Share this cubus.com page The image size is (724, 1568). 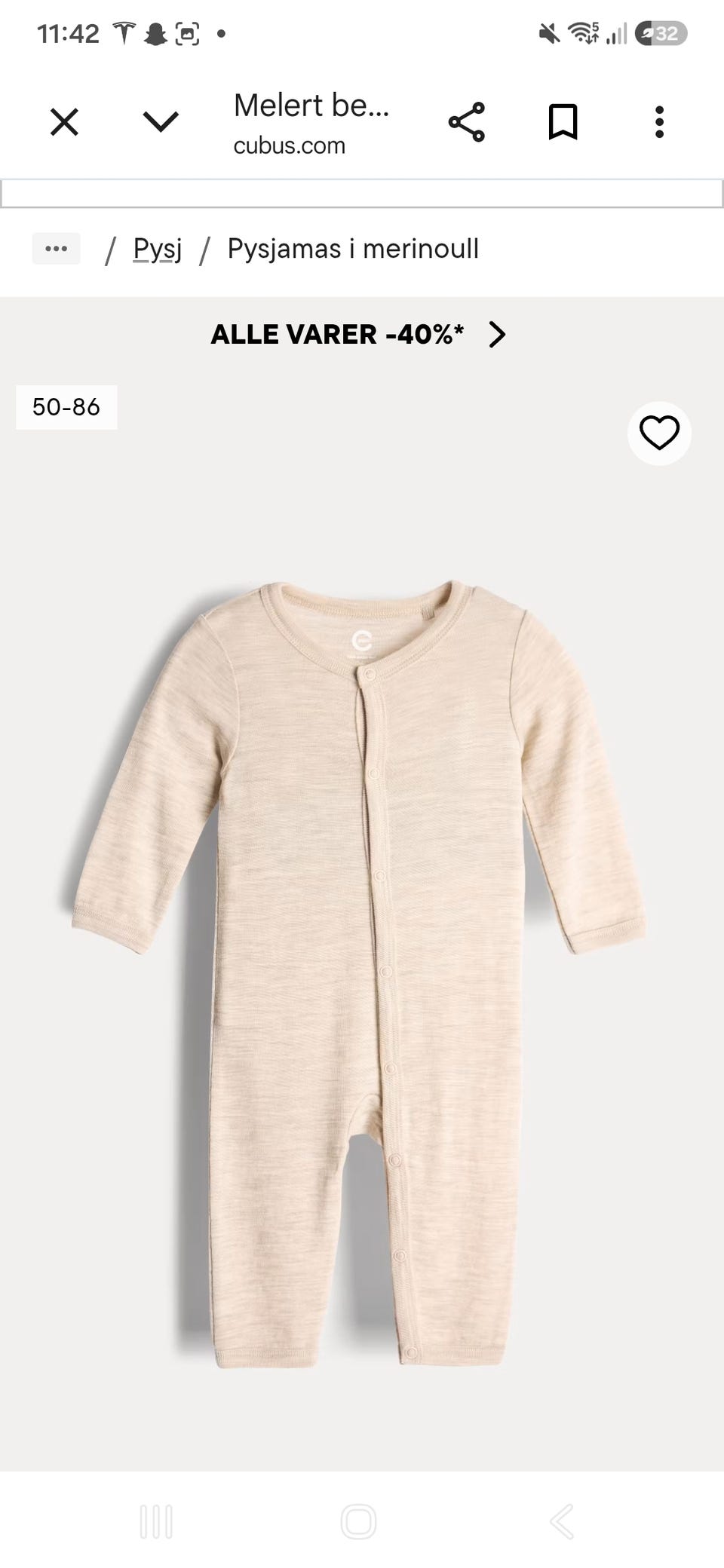[466, 122]
